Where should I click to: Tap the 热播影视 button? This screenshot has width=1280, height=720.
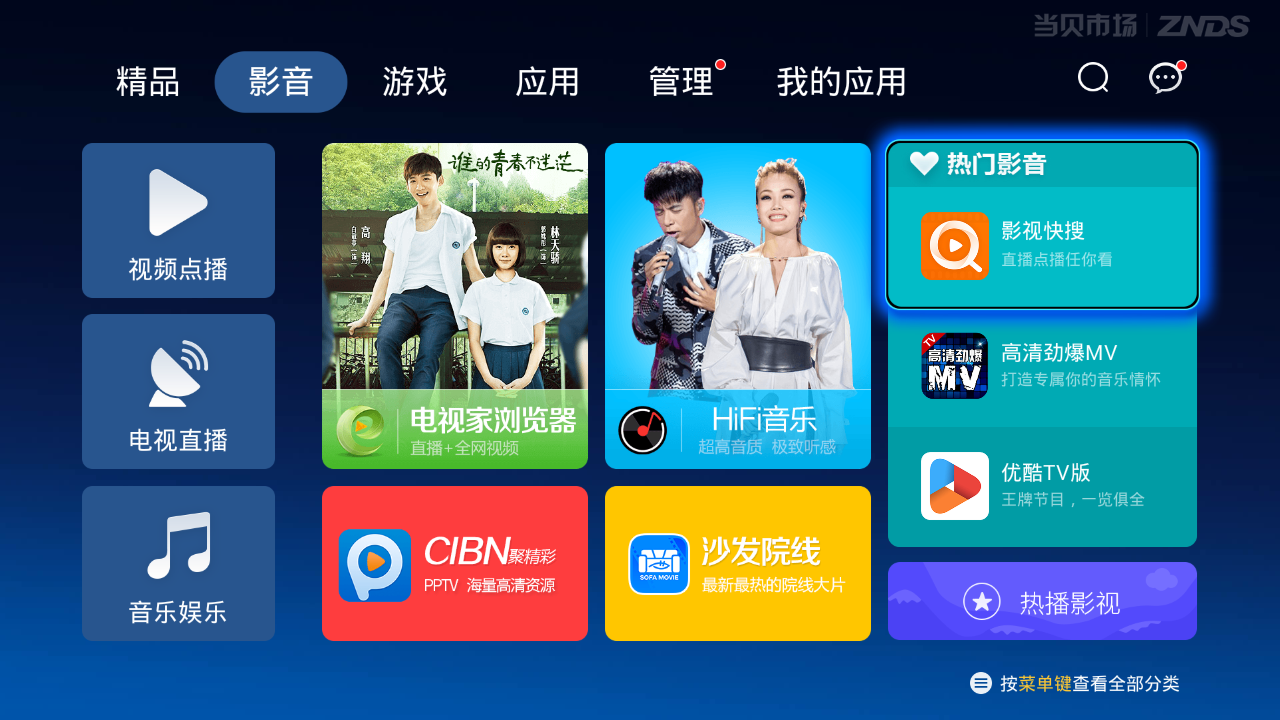coord(1042,601)
